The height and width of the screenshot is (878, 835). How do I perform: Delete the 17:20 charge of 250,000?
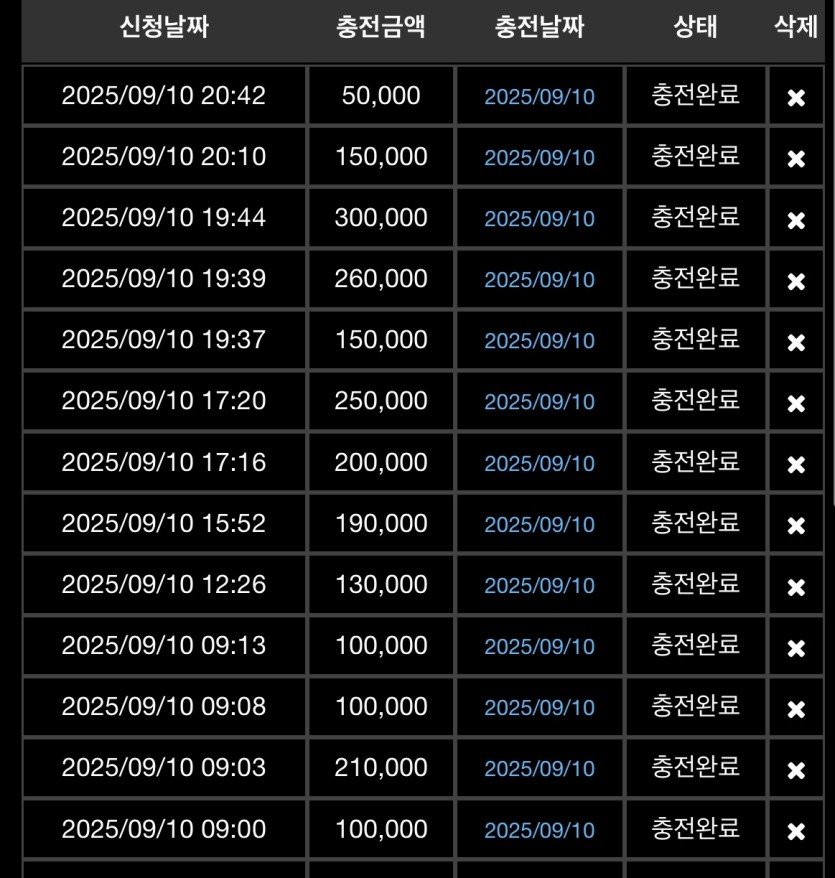pyautogui.click(x=796, y=403)
